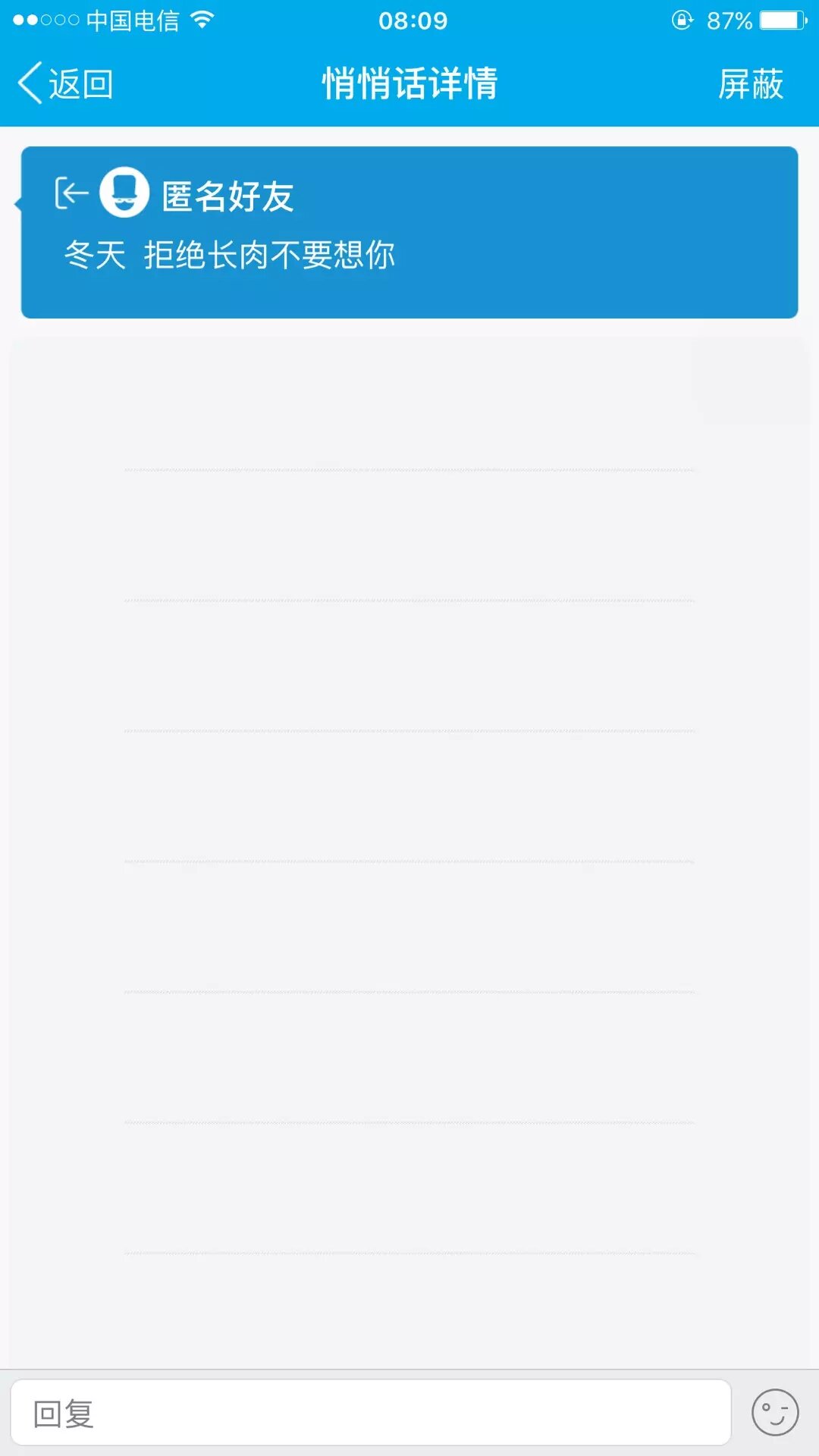Open the emoji picker icon

(774, 1413)
